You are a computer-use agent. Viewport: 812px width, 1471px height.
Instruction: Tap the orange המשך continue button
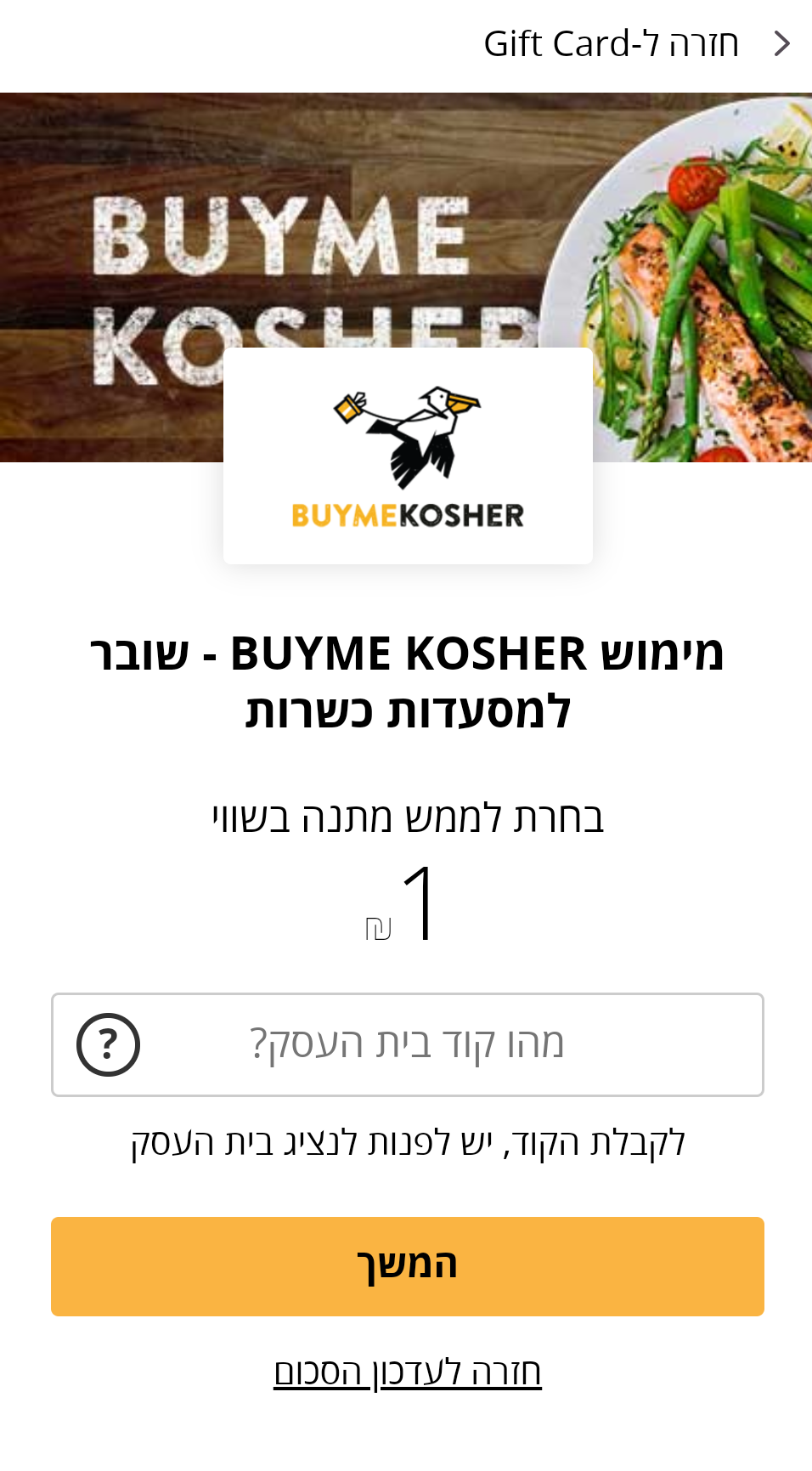[x=408, y=1266]
